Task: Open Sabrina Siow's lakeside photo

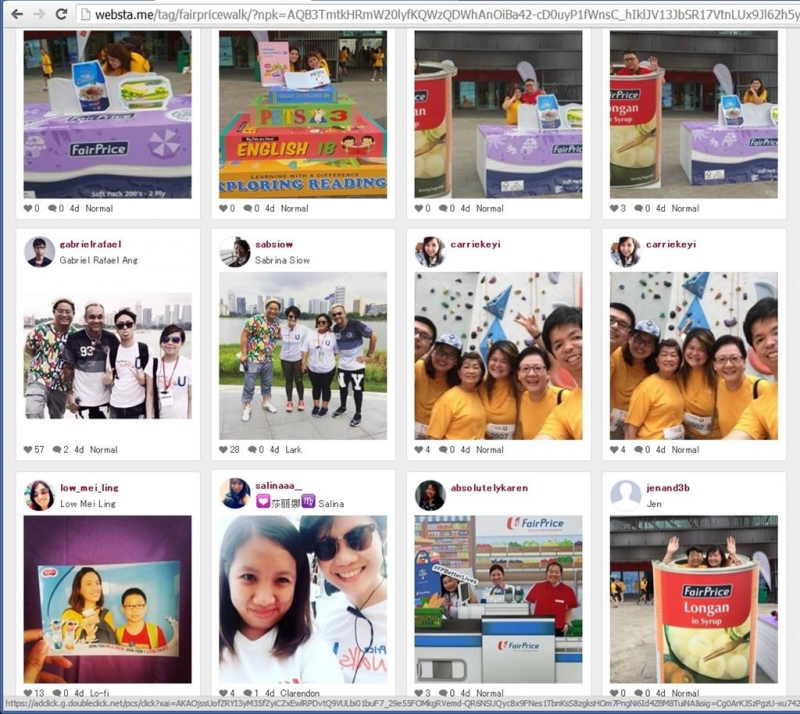Action: [303, 355]
